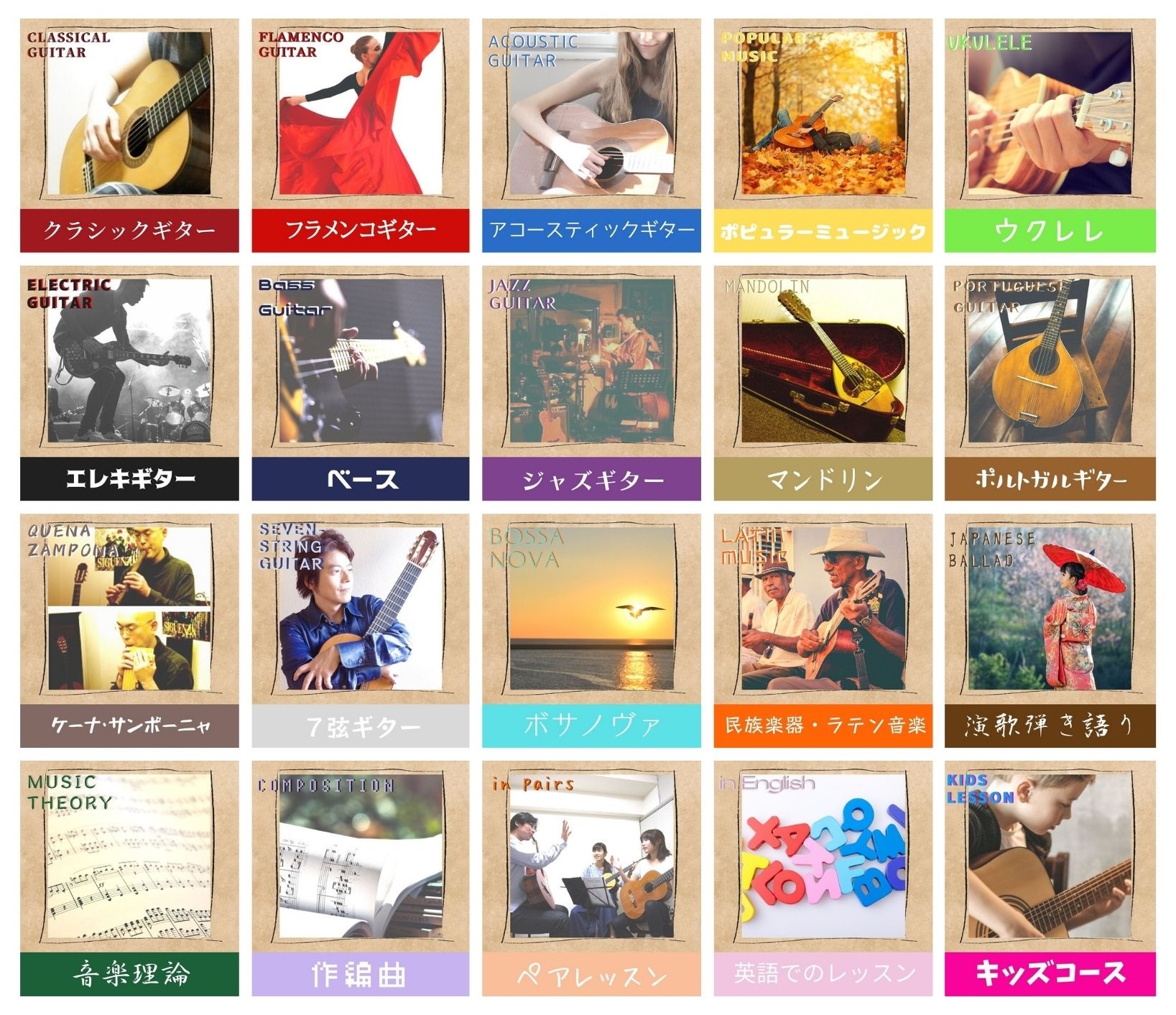
Task: Select the In Pairs lesson card
Action: pyautogui.click(x=591, y=878)
